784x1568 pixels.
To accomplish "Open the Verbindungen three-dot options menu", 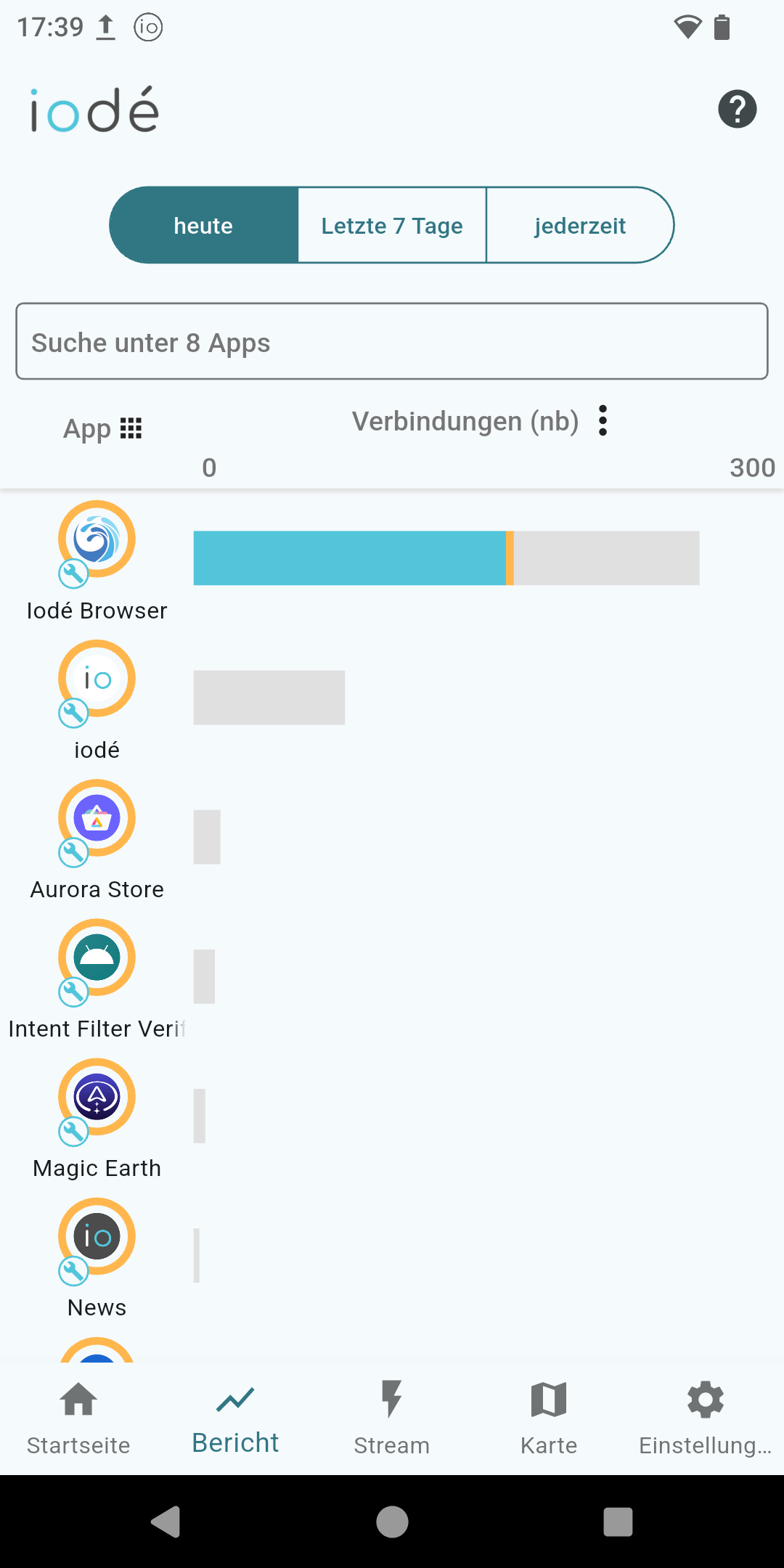I will pyautogui.click(x=603, y=421).
